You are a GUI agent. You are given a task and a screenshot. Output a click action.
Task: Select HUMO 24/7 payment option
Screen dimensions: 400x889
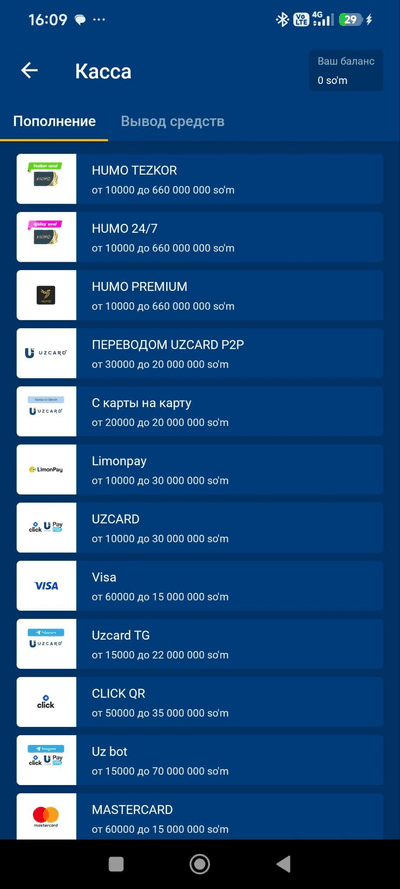[199, 237]
